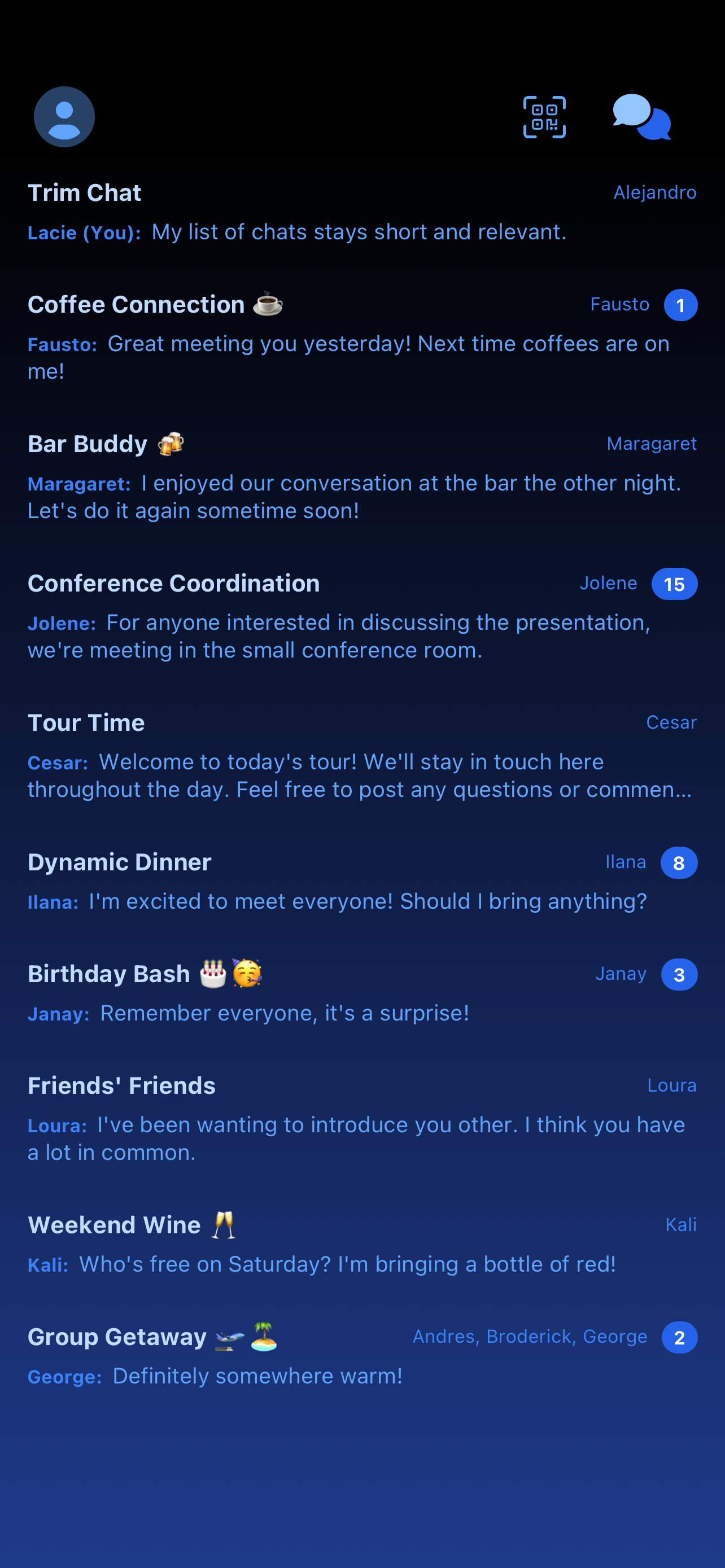Viewport: 725px width, 1568px height.
Task: Tap the champagne glasses emoji in Weekend Wine
Action: 224,1224
